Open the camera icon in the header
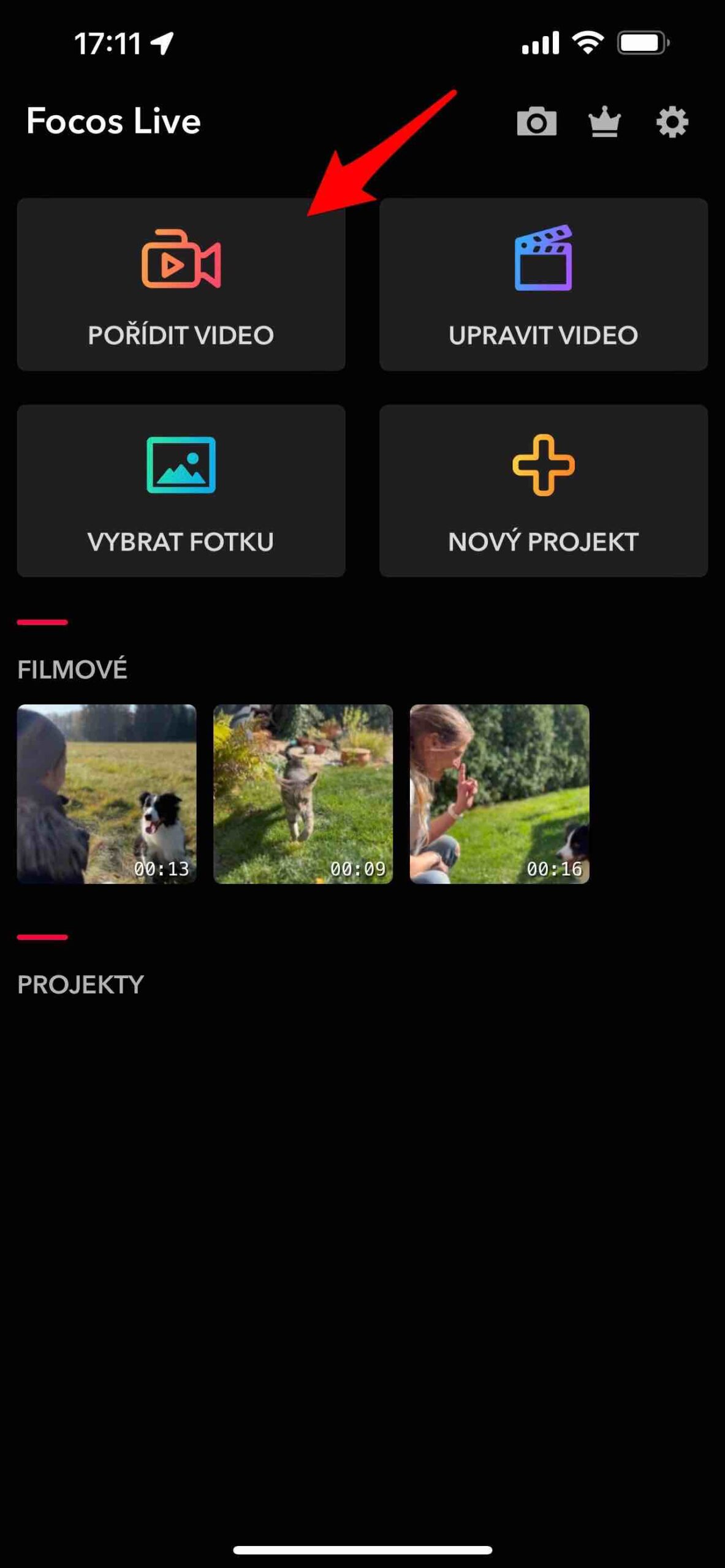 click(536, 122)
